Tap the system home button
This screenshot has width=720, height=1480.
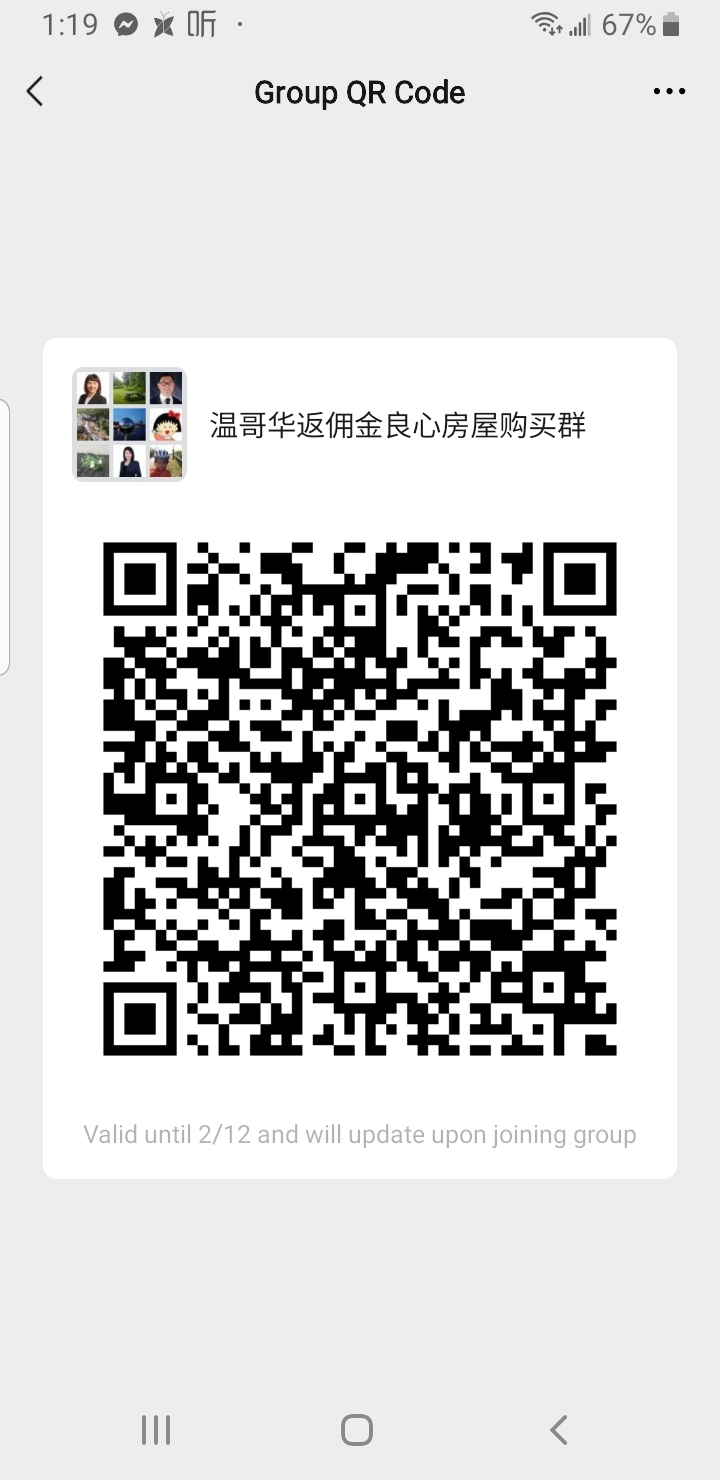[357, 1430]
